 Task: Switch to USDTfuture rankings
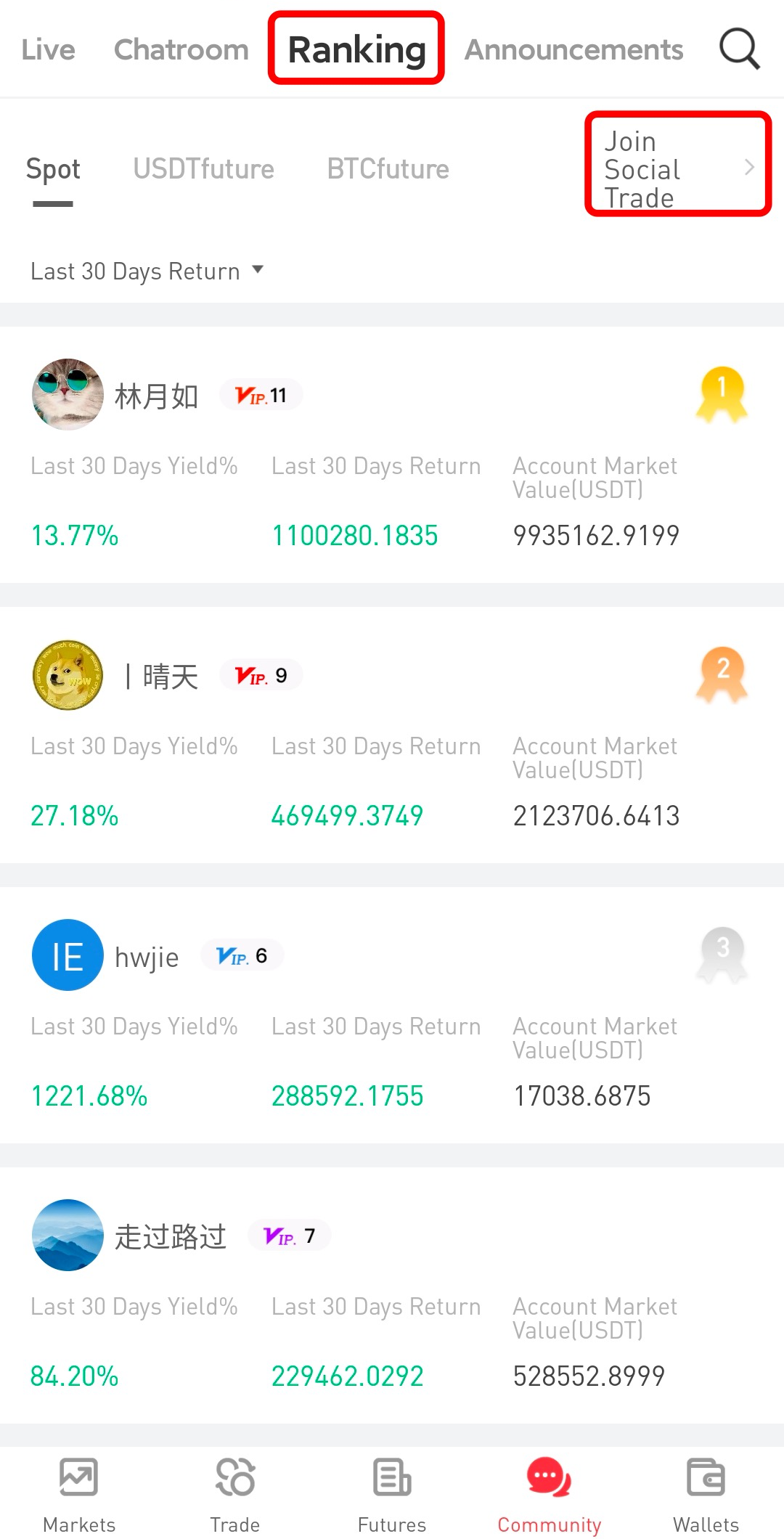(x=203, y=170)
